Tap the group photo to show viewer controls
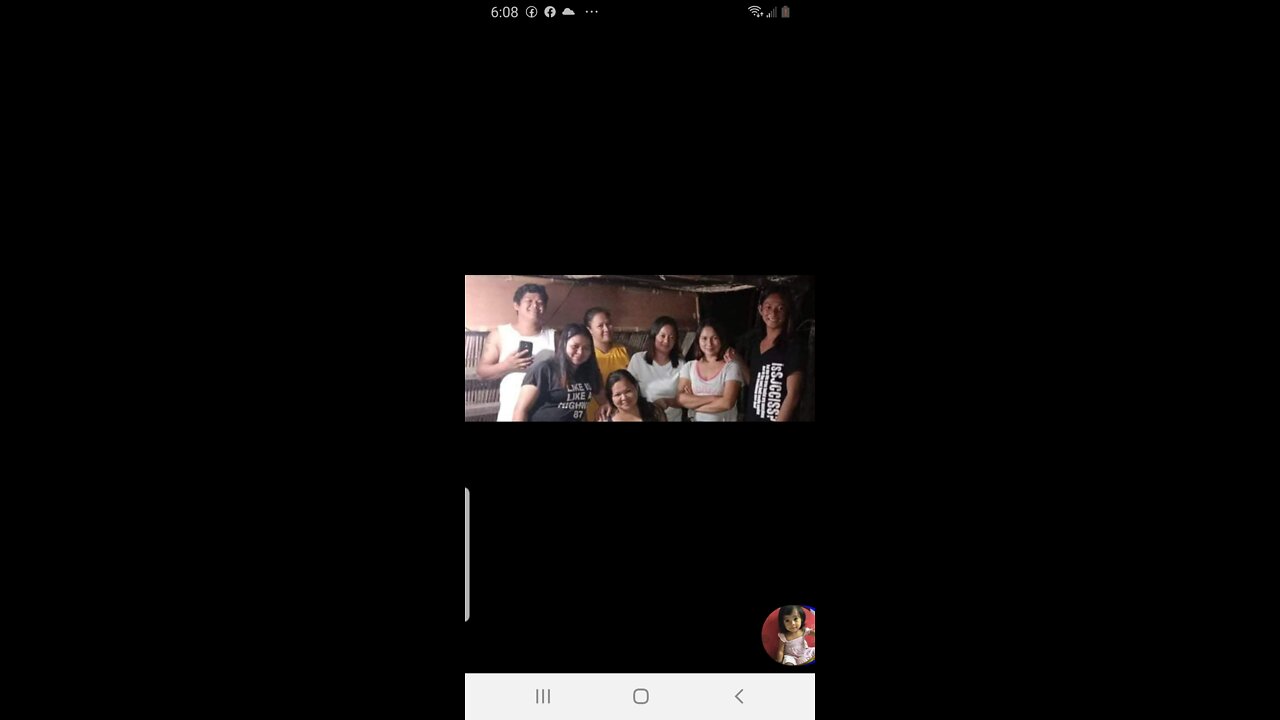The height and width of the screenshot is (720, 1280). coord(640,348)
